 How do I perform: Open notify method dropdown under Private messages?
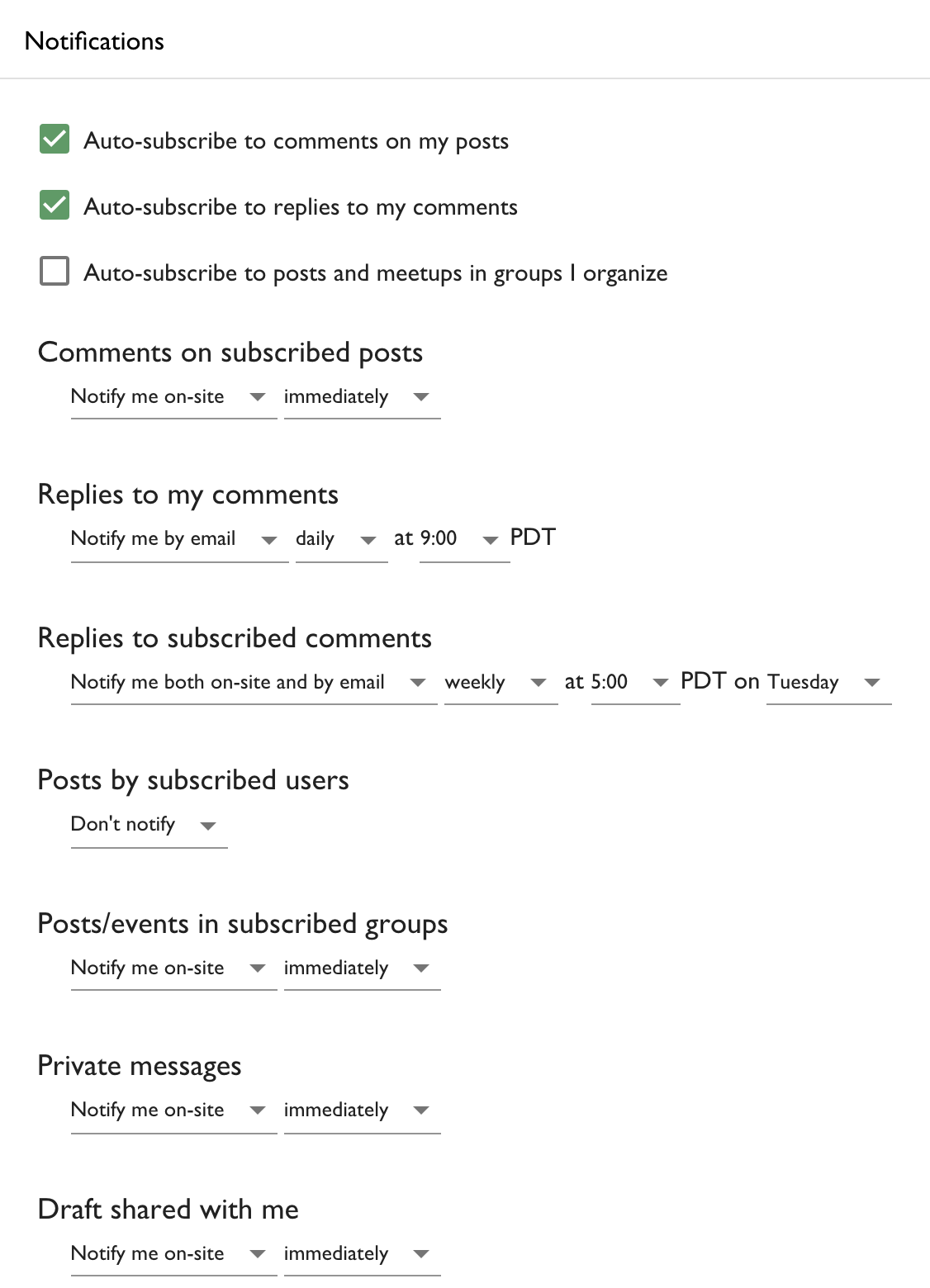(173, 1110)
